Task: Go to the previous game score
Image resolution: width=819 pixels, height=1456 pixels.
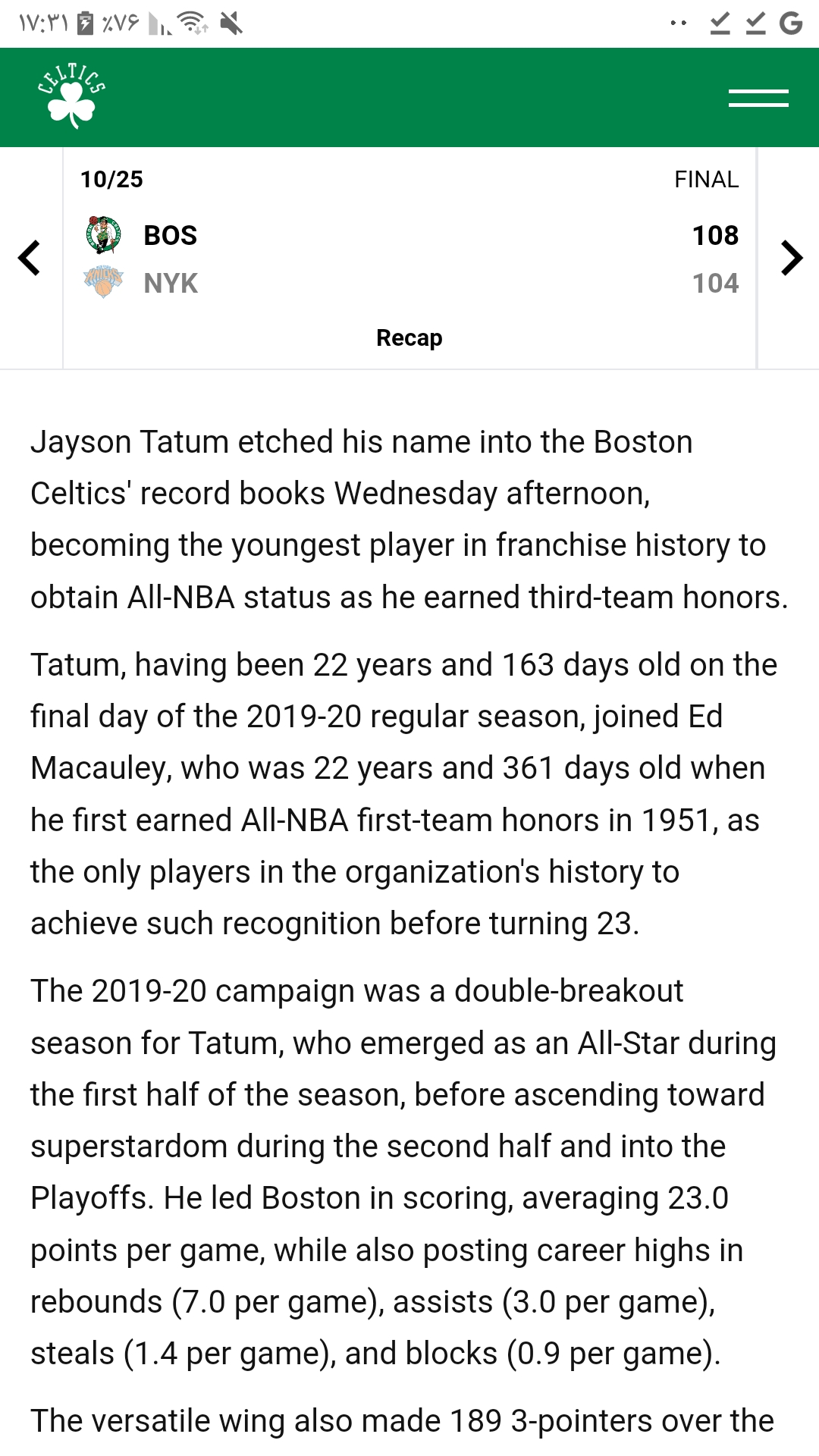Action: point(30,258)
